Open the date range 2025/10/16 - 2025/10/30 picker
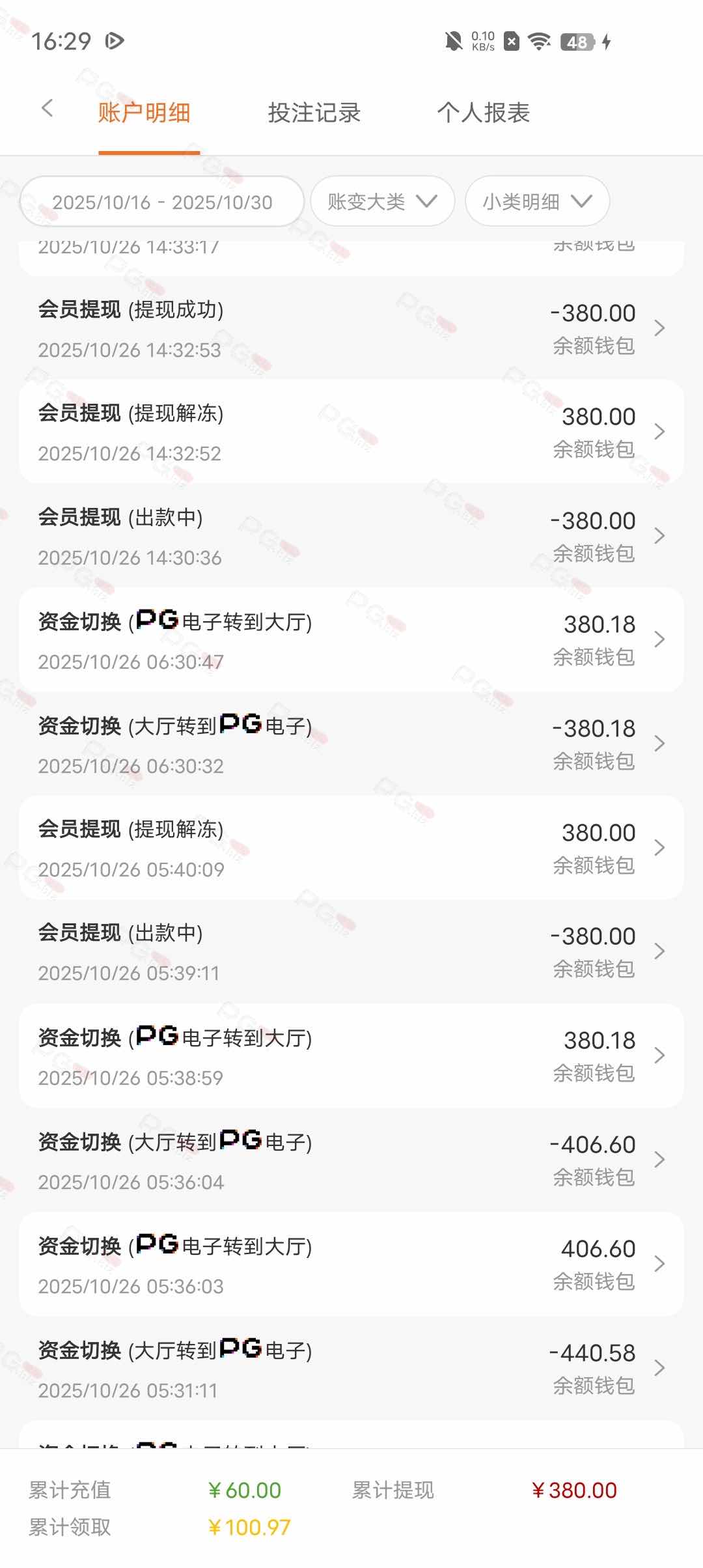 click(162, 202)
